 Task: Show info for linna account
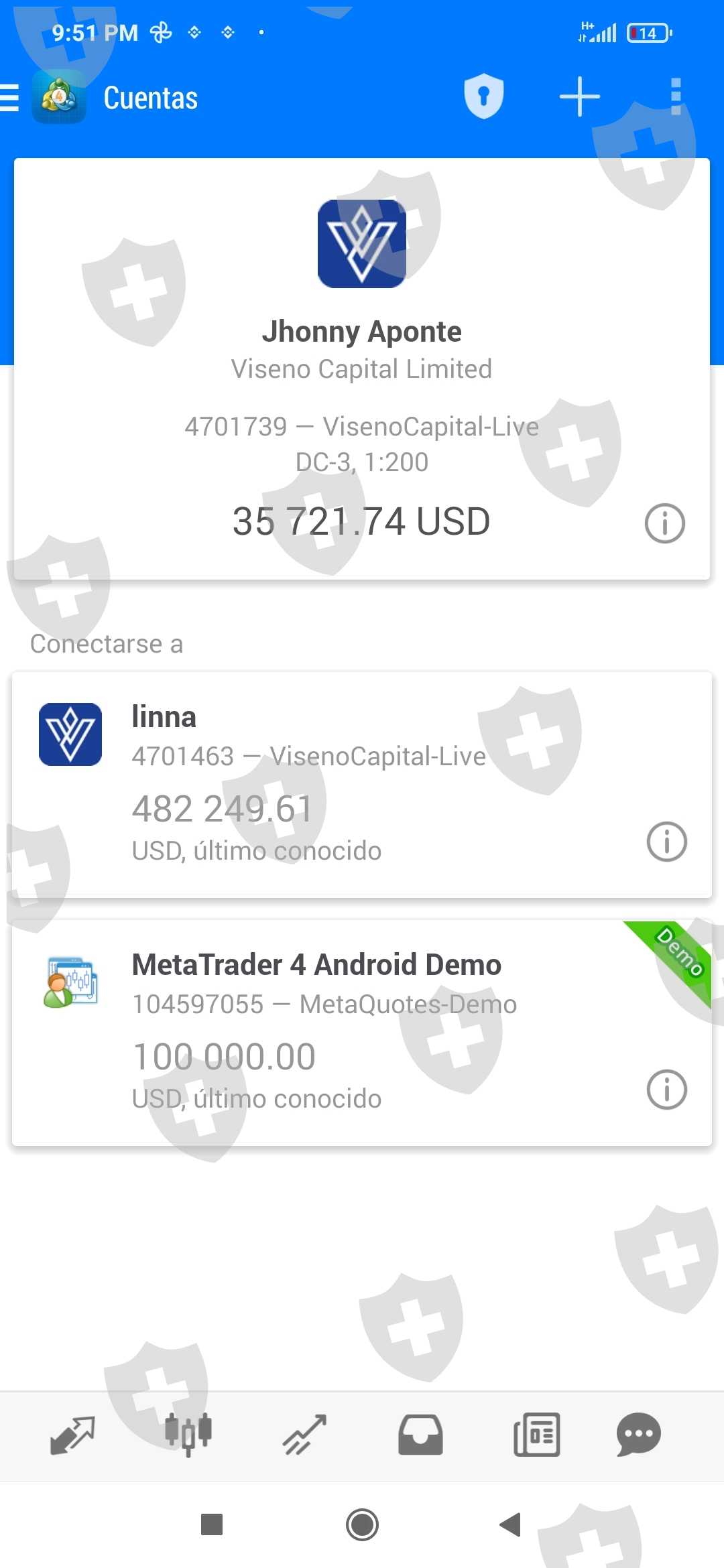[666, 842]
